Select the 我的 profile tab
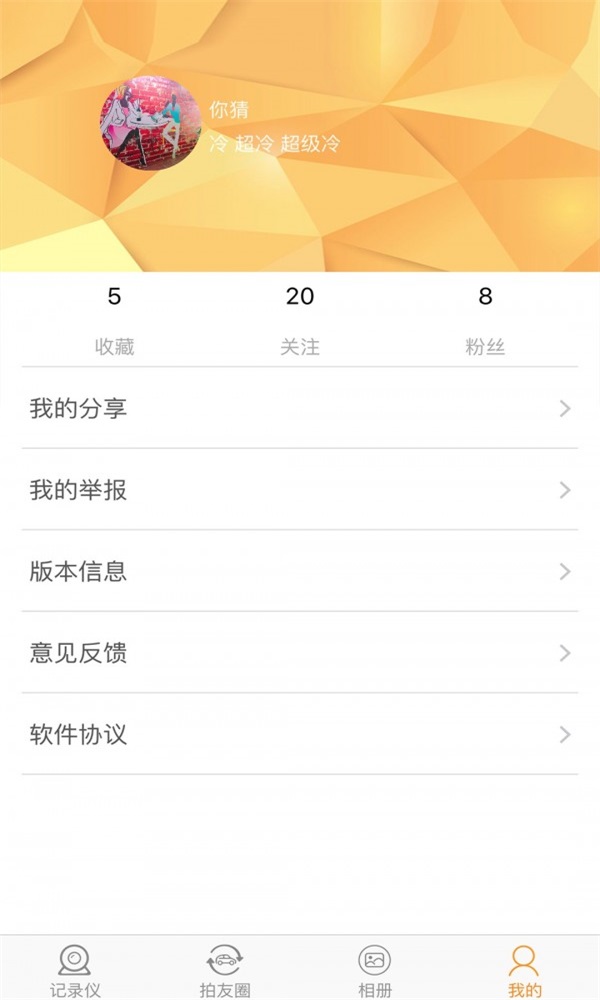The width and height of the screenshot is (600, 1000). click(524, 970)
